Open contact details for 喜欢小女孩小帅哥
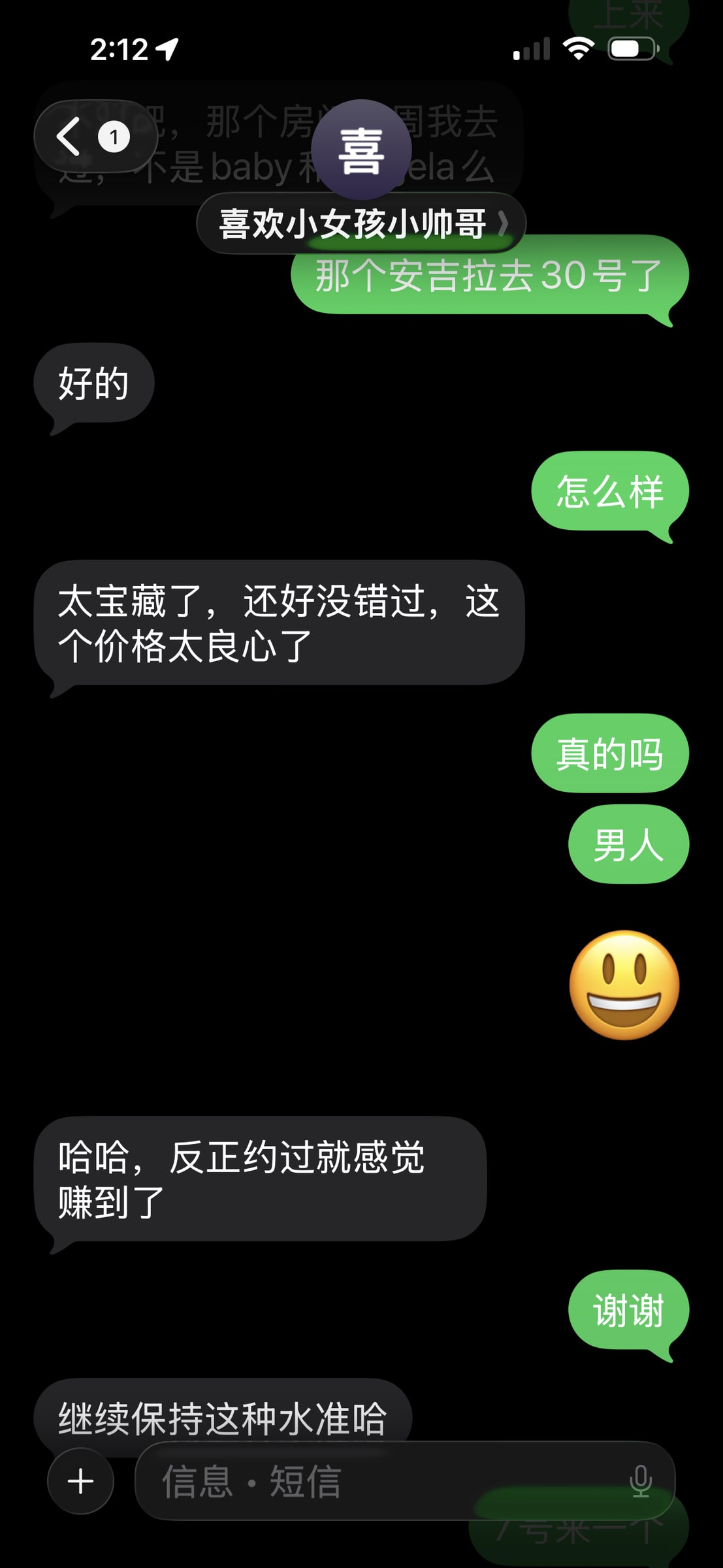This screenshot has height=1568, width=723. 361,223
